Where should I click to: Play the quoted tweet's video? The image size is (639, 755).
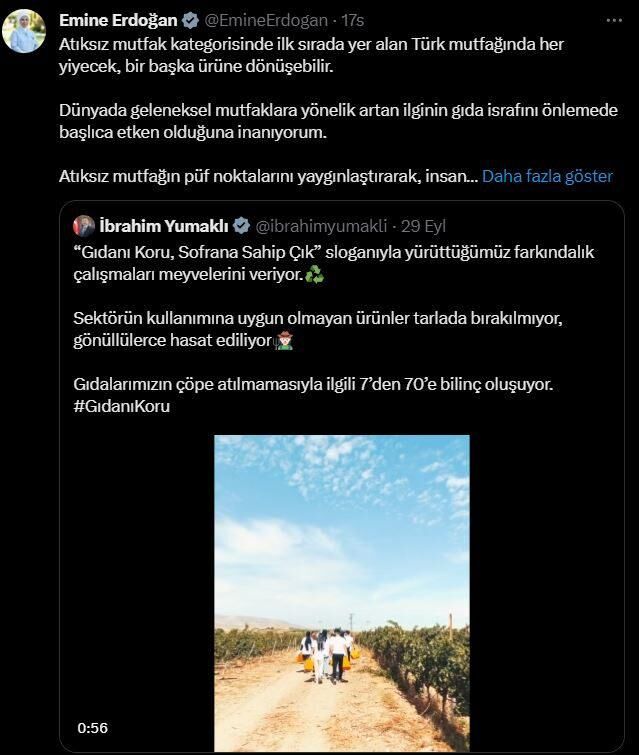click(341, 592)
